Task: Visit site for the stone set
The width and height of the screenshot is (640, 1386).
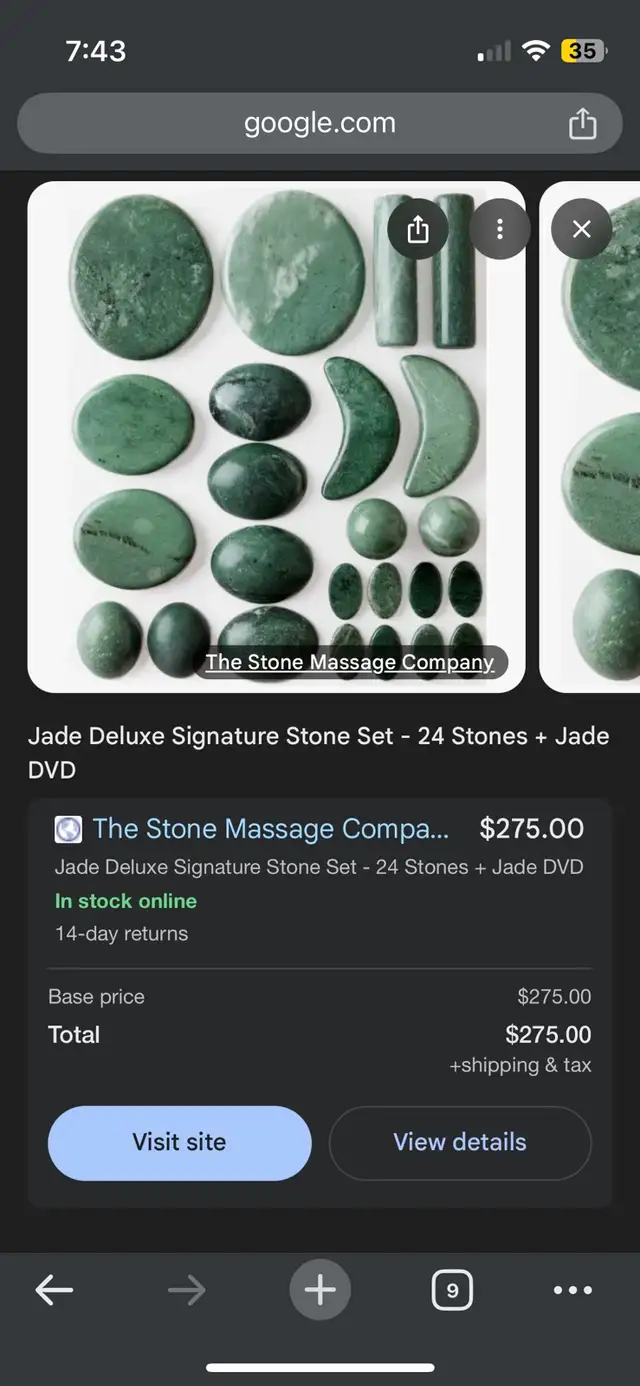Action: pos(180,1142)
